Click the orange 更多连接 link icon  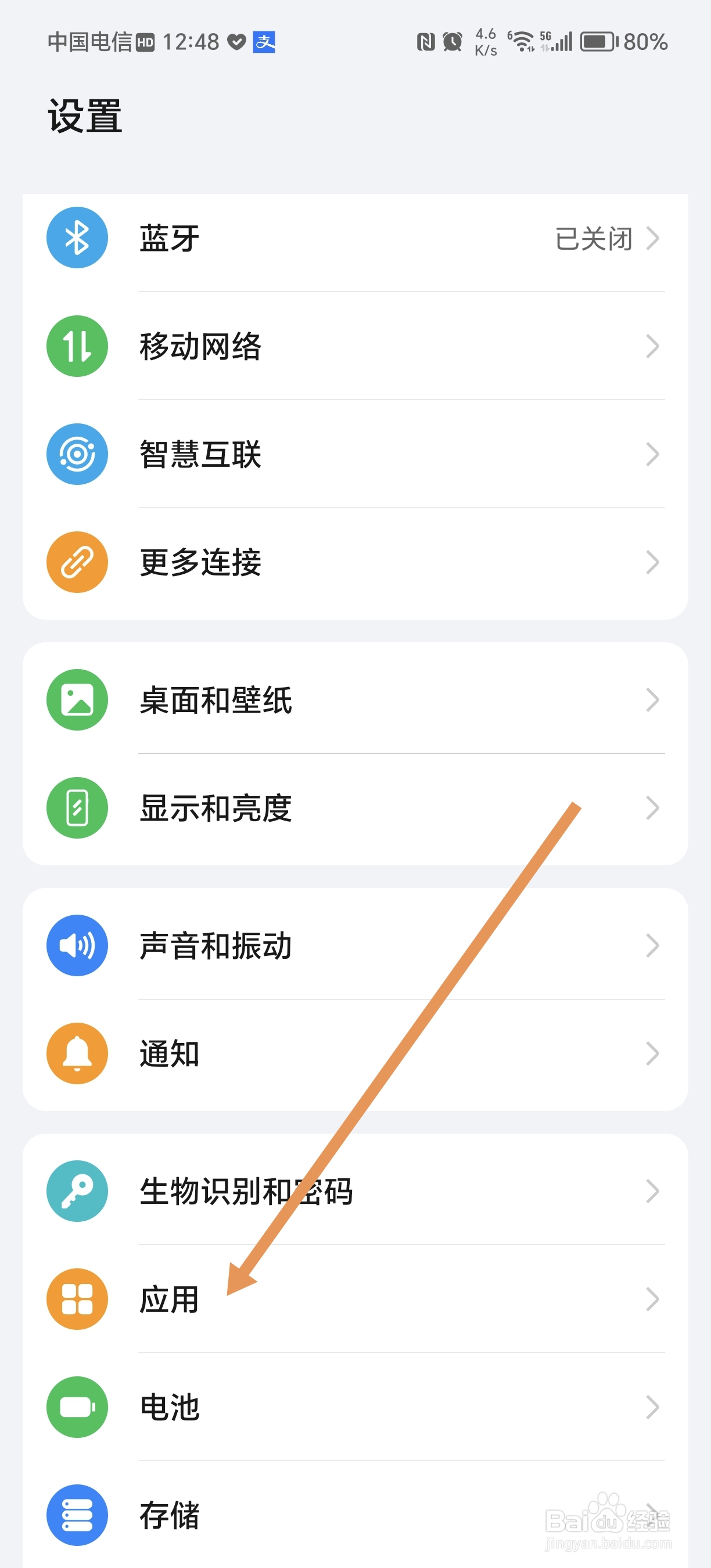pos(76,562)
